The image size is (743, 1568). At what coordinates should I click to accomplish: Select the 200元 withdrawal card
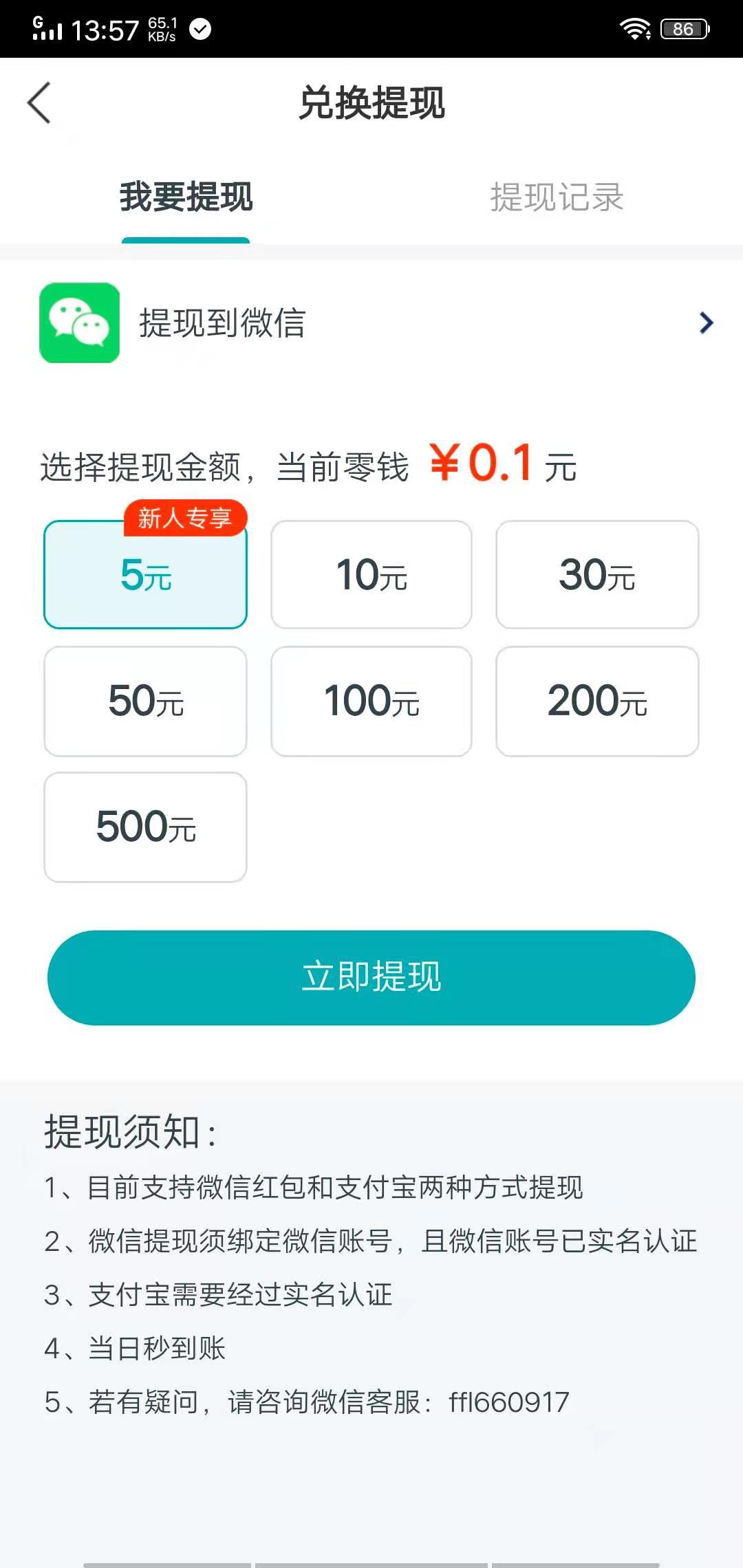[x=597, y=701]
